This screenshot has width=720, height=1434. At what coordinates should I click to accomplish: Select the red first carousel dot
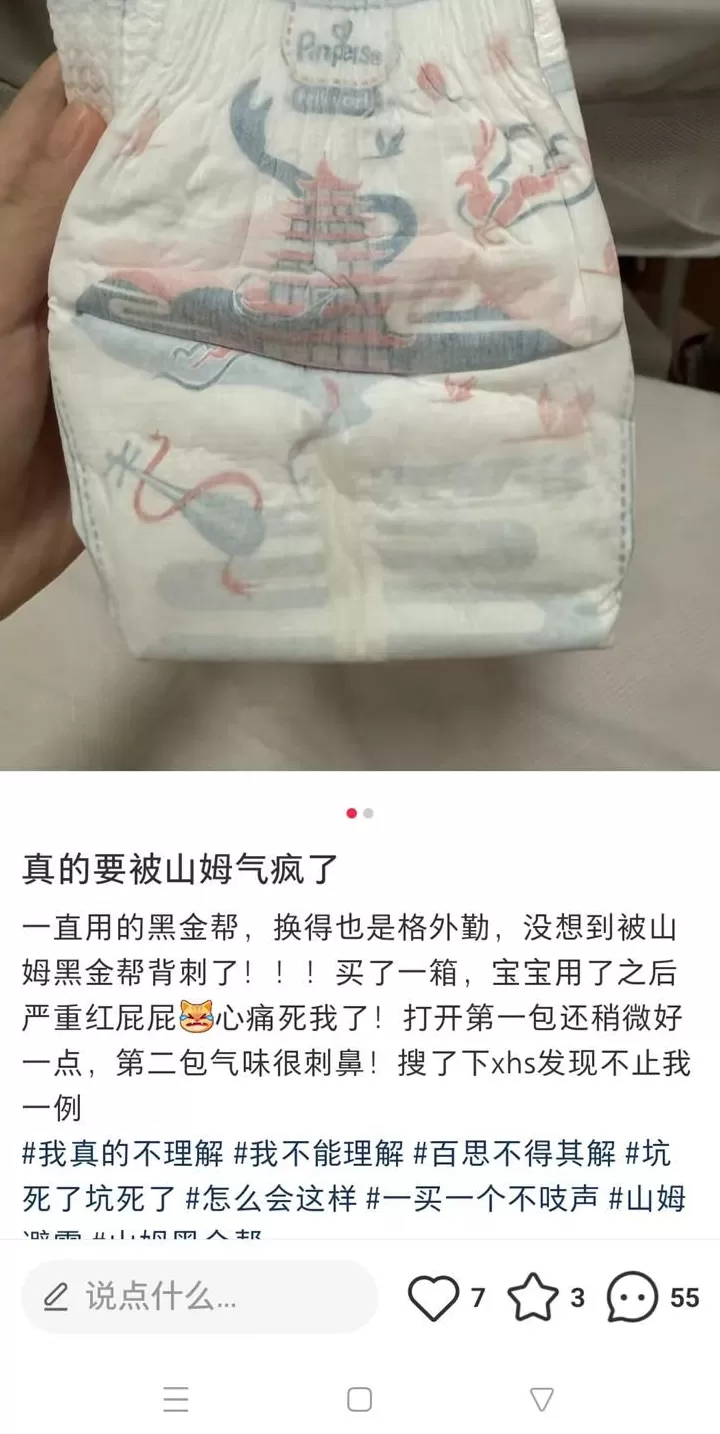click(351, 813)
